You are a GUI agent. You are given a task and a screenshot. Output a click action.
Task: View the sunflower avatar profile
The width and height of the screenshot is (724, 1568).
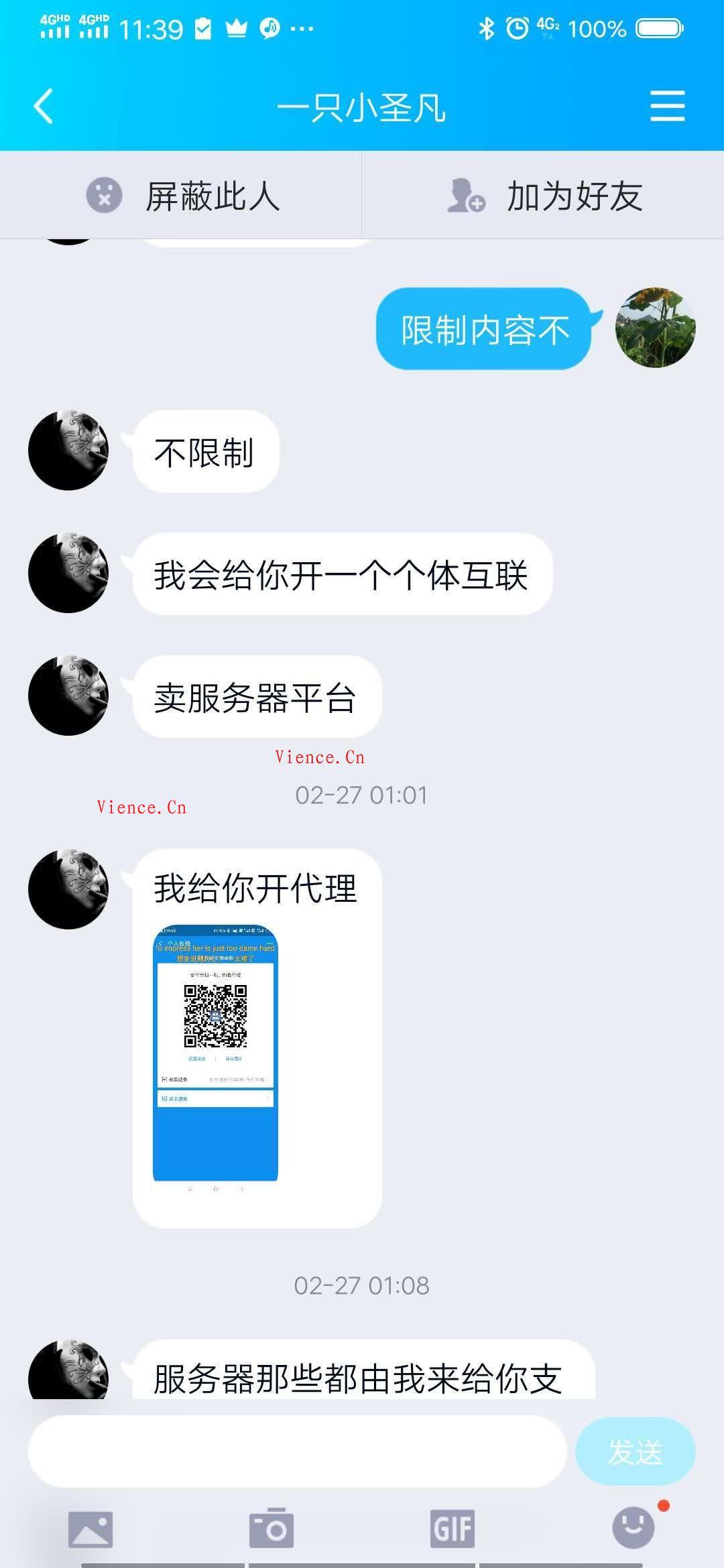point(655,328)
